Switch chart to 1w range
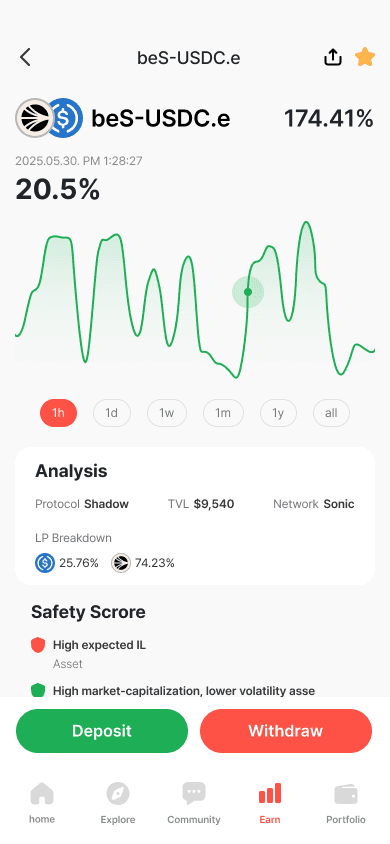This screenshot has height=844, width=390. pos(167,413)
